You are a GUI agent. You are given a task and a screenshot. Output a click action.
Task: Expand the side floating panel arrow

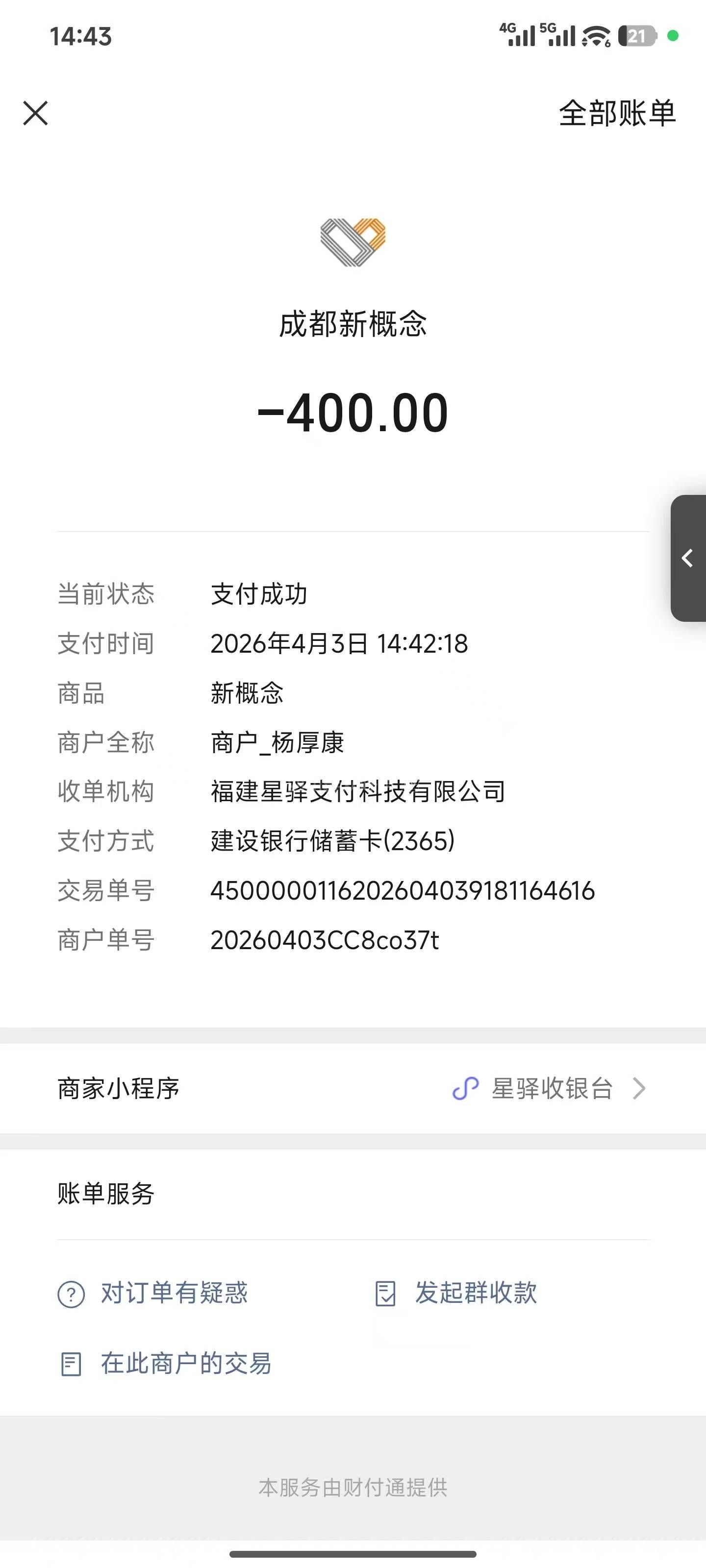tap(688, 558)
